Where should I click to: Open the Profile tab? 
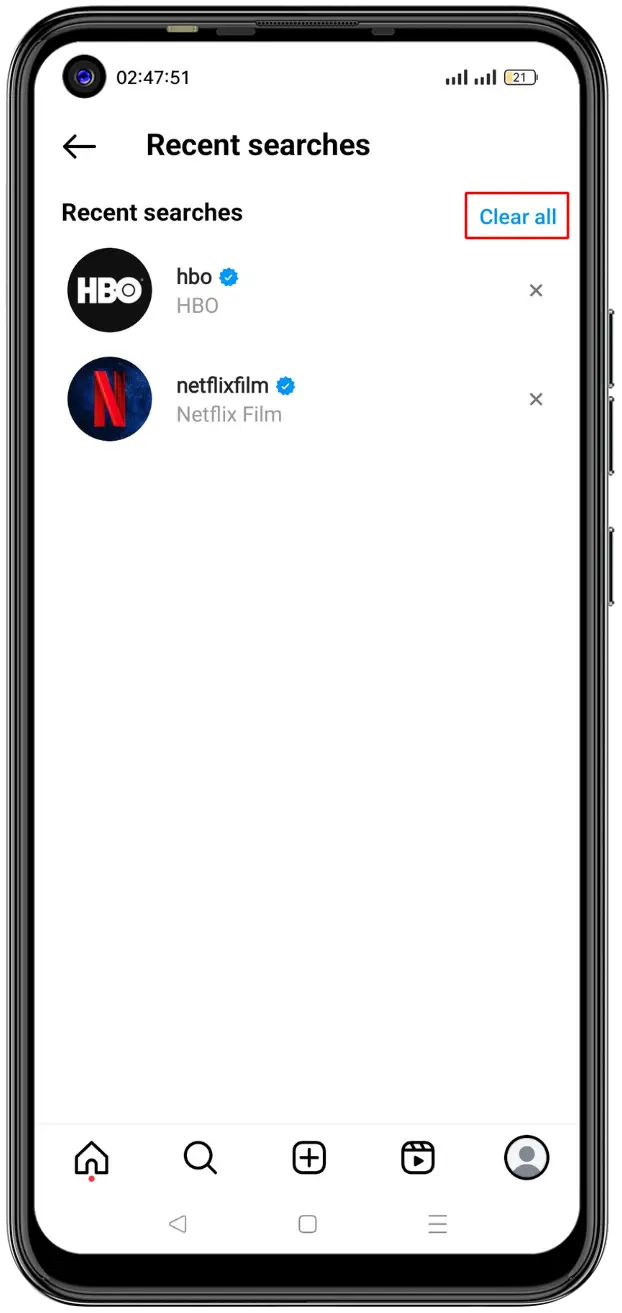(526, 1158)
